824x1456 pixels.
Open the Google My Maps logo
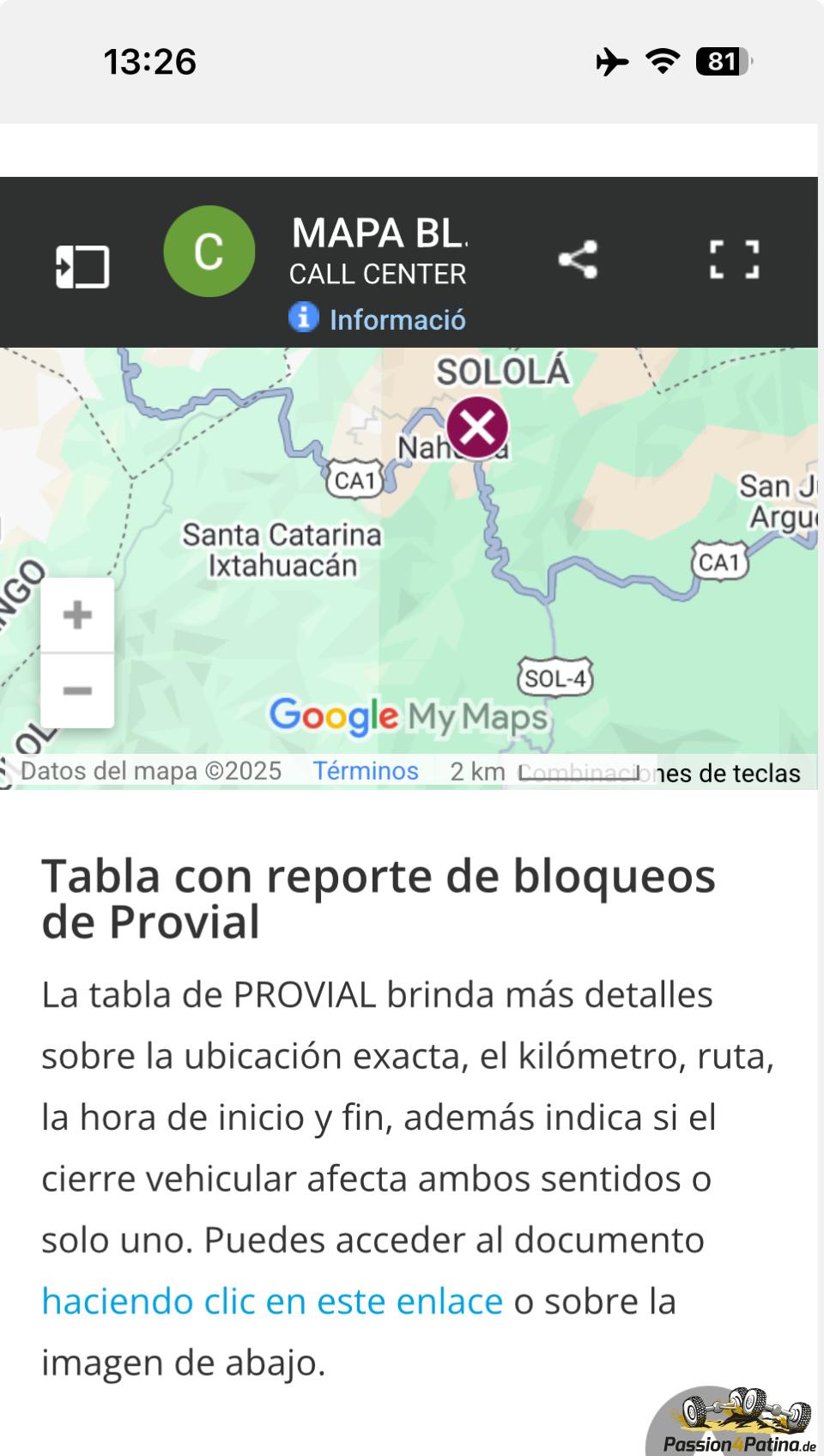click(409, 716)
